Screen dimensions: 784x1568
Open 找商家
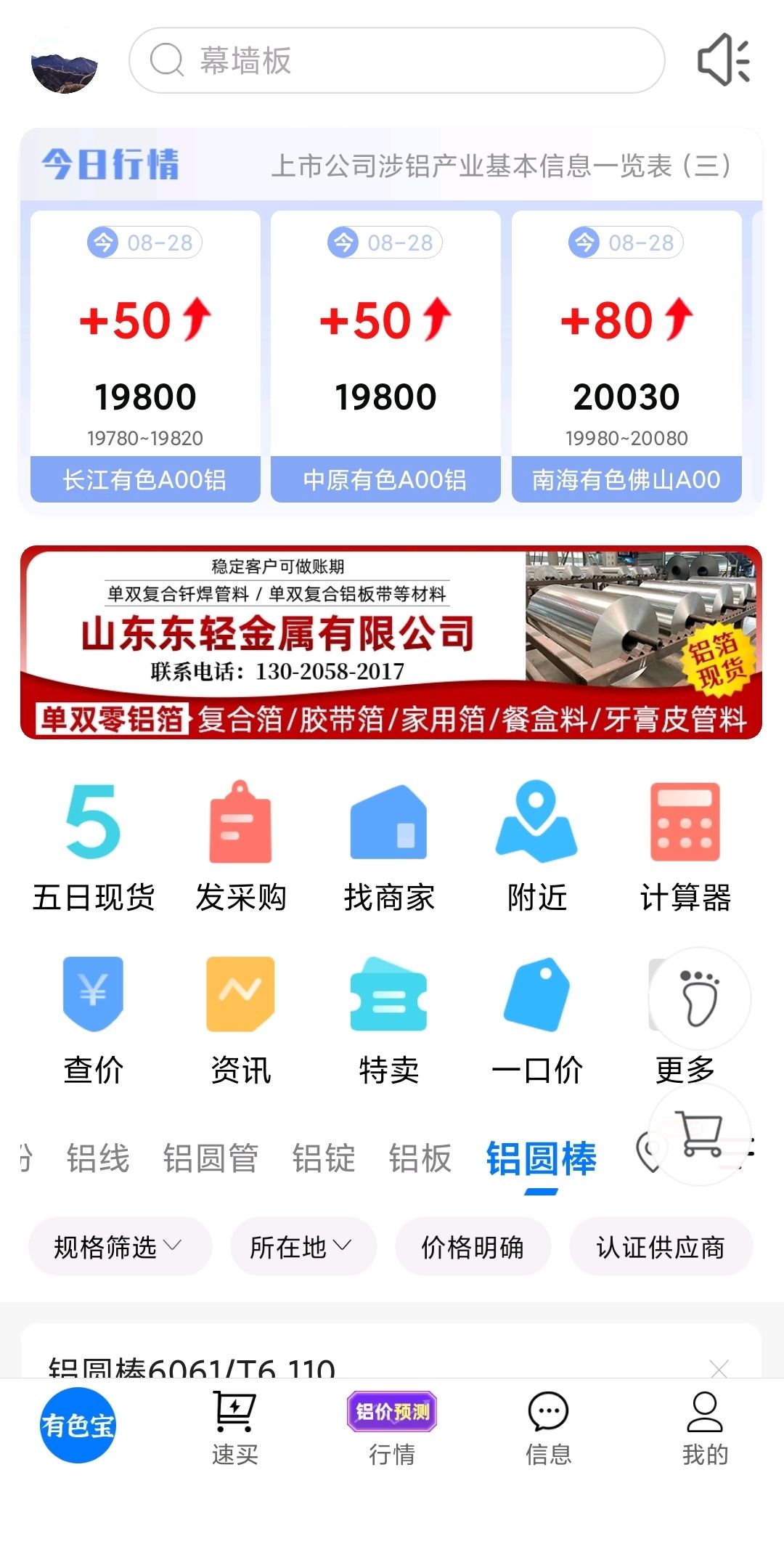click(x=389, y=847)
